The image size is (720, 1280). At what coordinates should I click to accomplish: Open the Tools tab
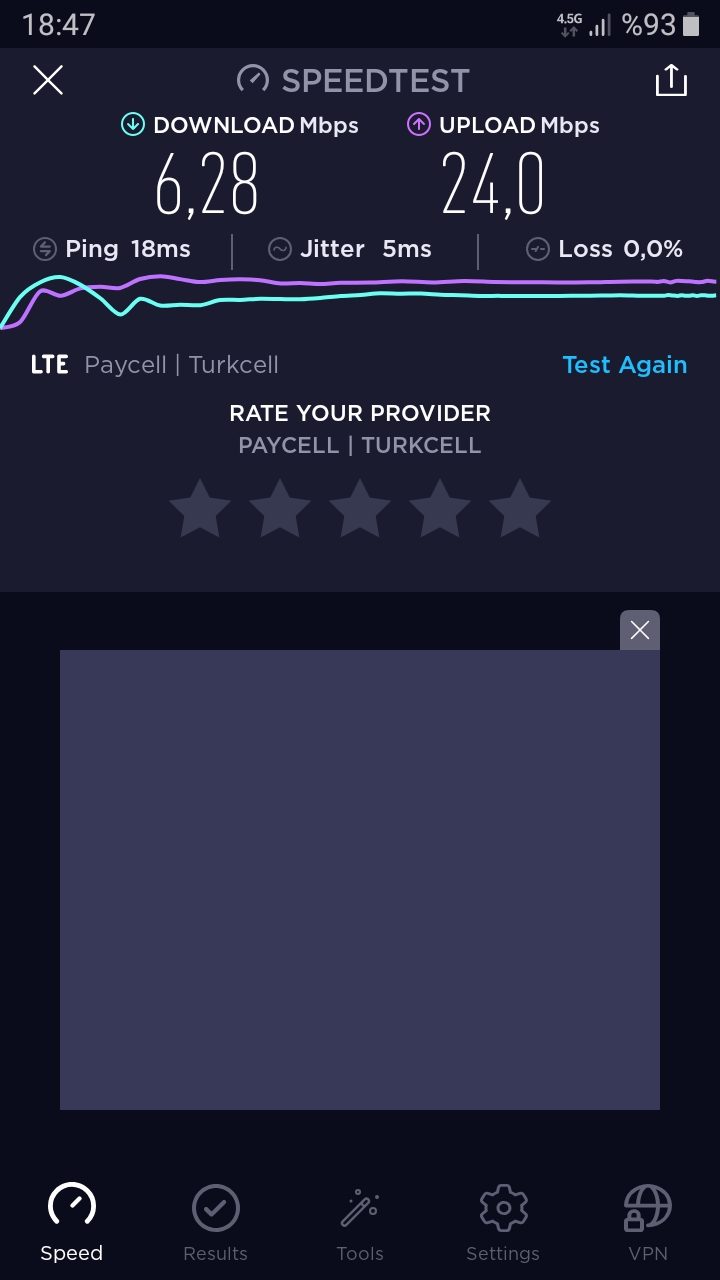(360, 1222)
